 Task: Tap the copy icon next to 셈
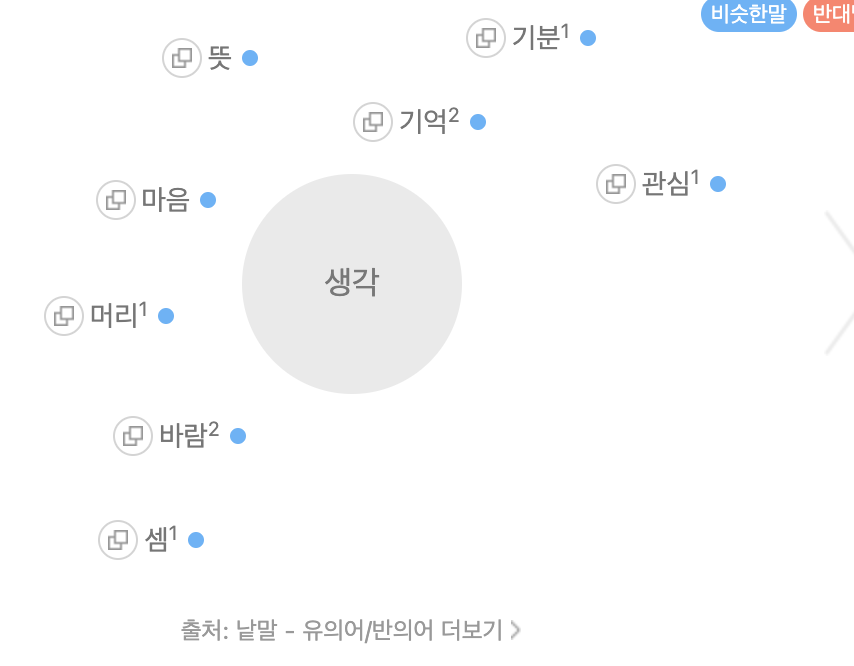point(118,540)
